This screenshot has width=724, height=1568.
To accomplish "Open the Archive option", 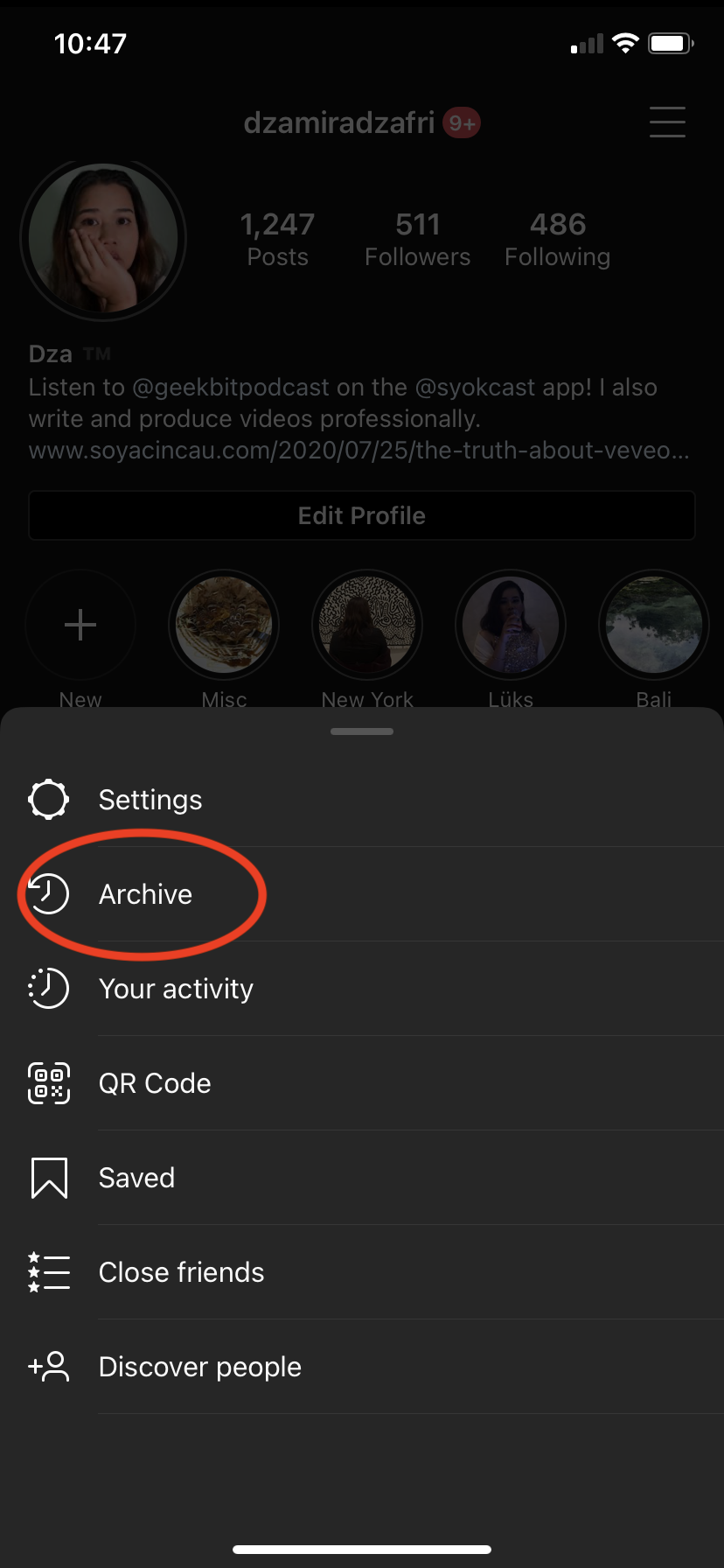I will (x=145, y=894).
